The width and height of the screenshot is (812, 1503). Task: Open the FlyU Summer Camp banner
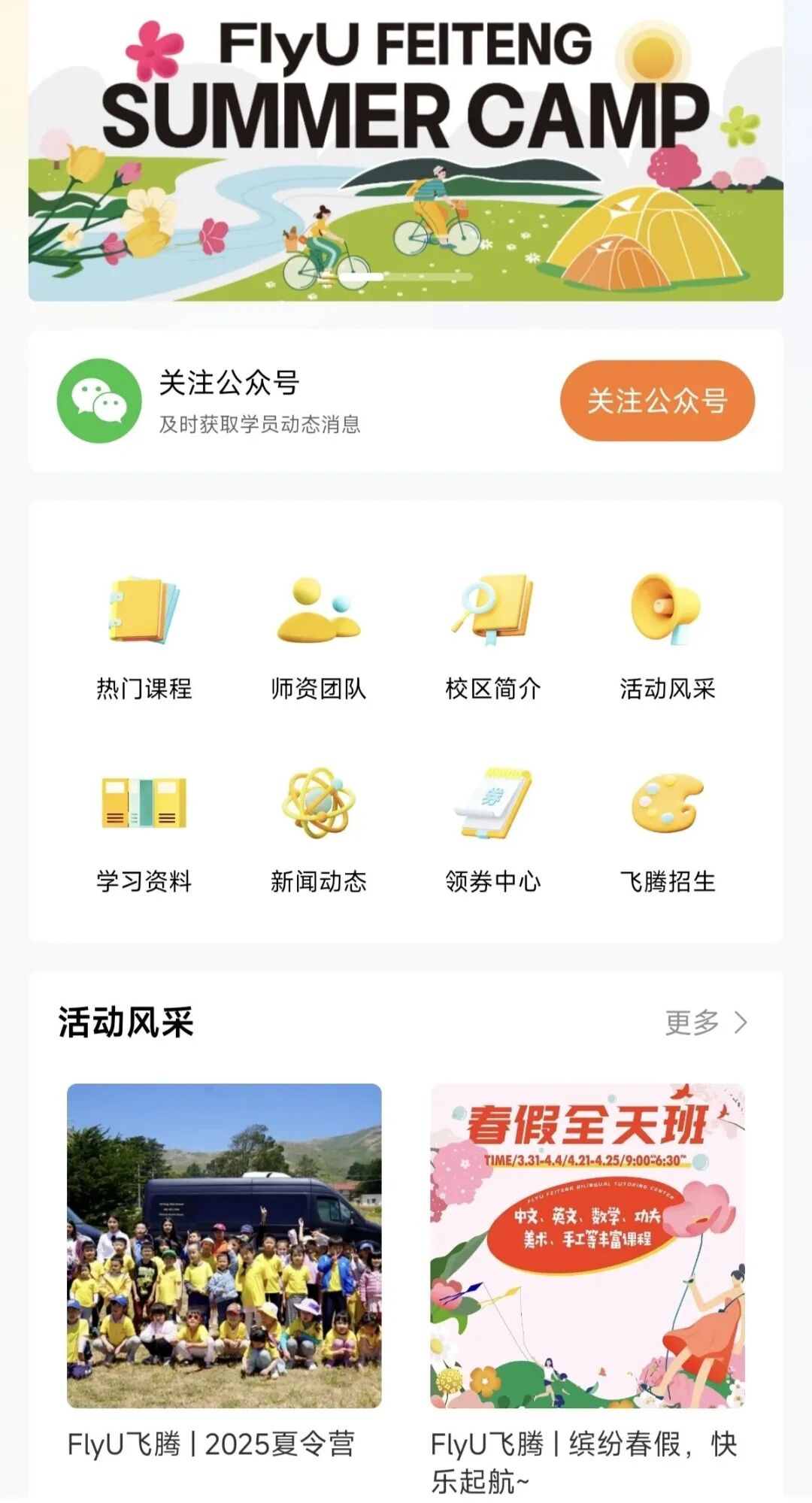tap(406, 150)
